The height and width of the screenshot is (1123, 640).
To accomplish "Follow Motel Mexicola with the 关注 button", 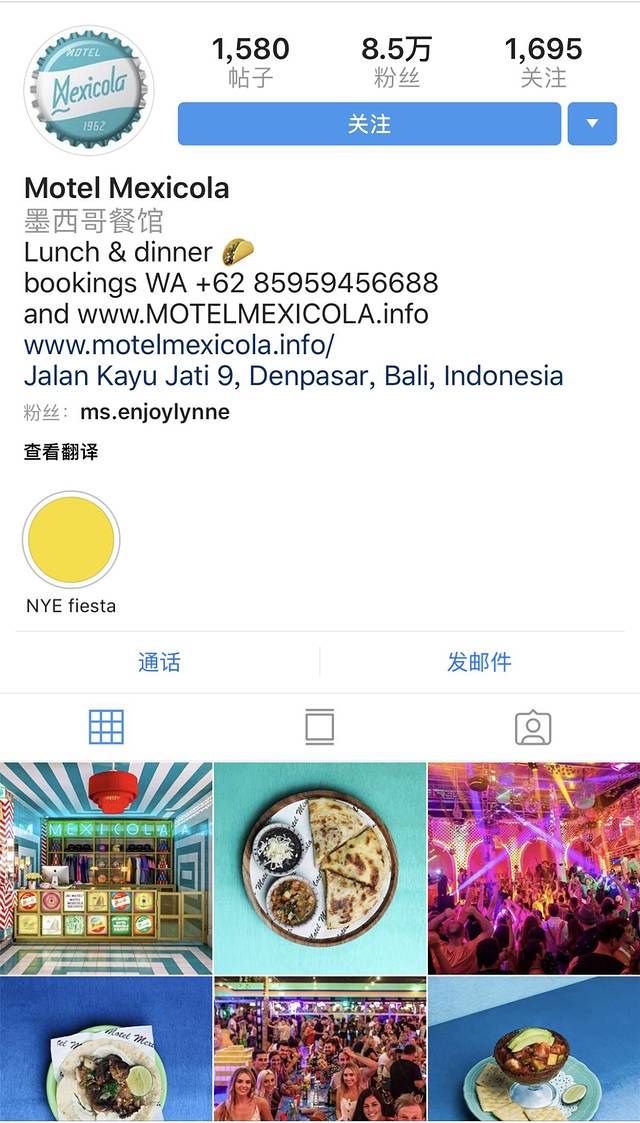I will click(x=369, y=124).
